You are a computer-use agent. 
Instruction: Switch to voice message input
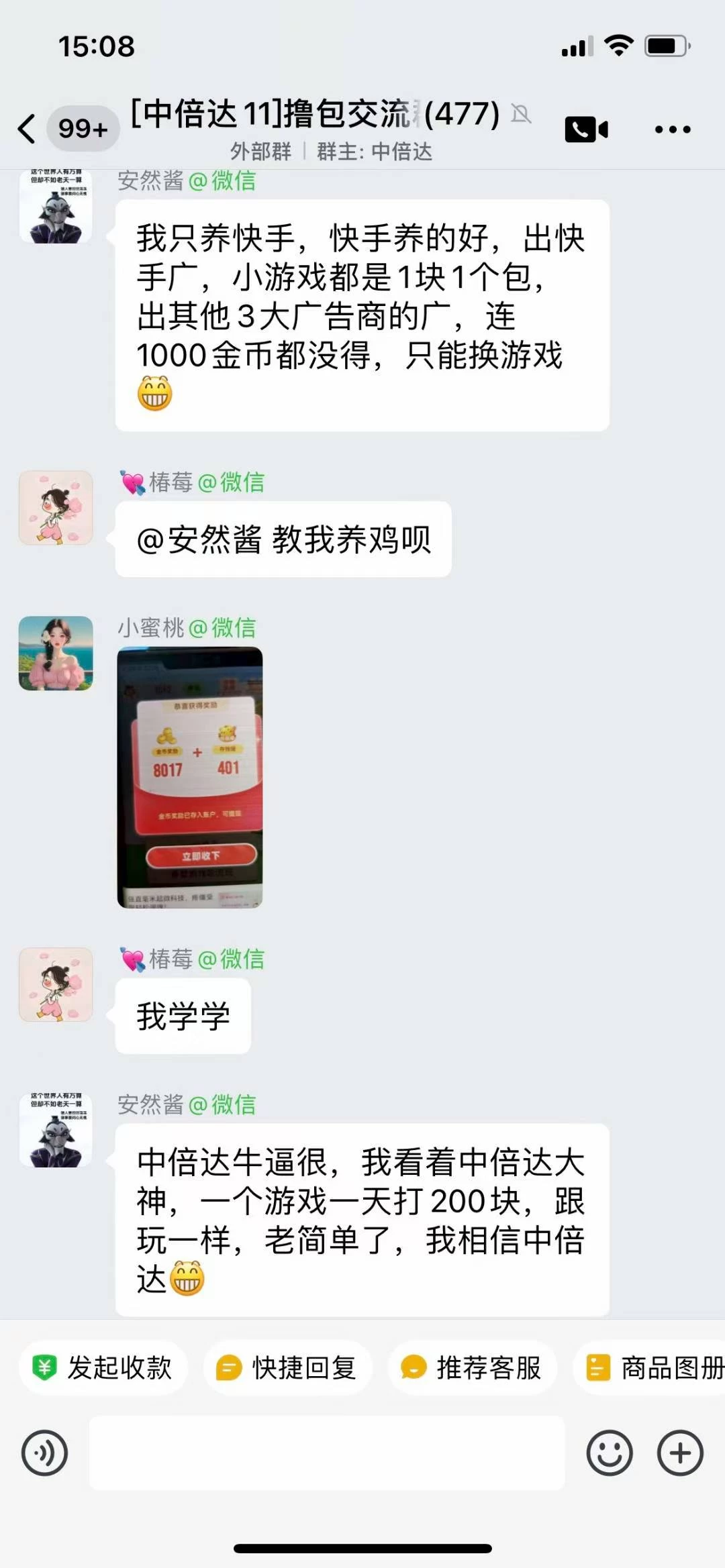click(44, 1453)
